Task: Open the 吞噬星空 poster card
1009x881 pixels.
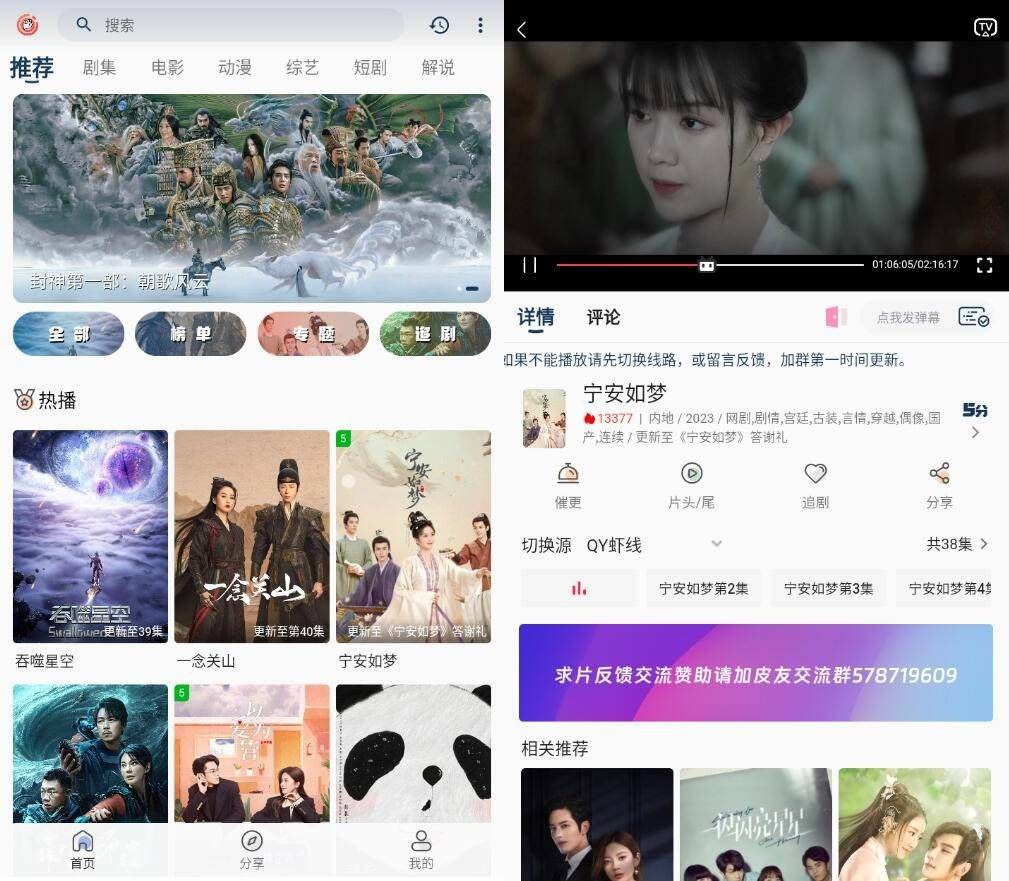Action: tap(90, 537)
